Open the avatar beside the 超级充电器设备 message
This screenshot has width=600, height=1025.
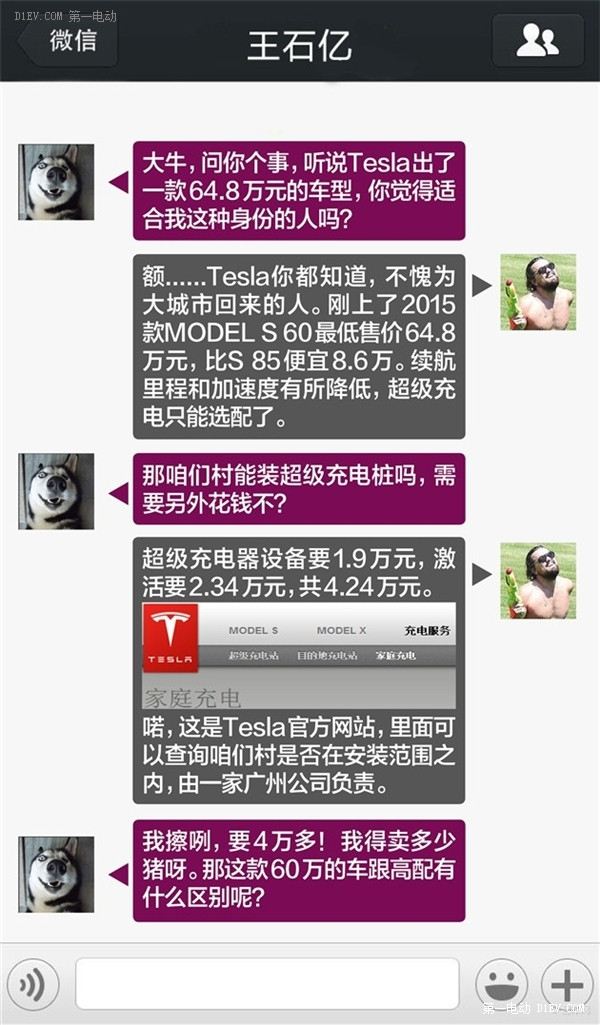click(538, 581)
